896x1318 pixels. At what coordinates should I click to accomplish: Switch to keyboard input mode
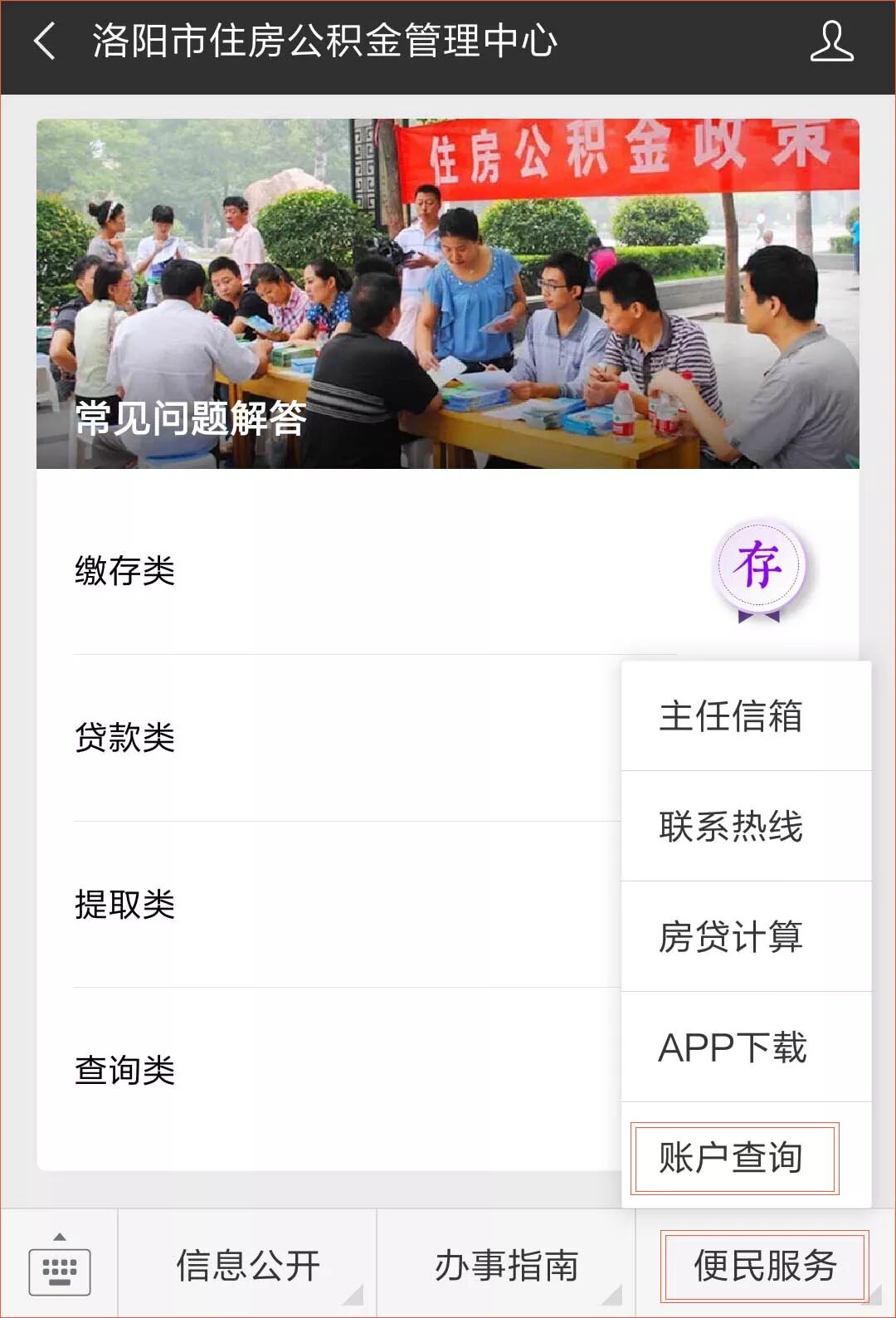(60, 1264)
